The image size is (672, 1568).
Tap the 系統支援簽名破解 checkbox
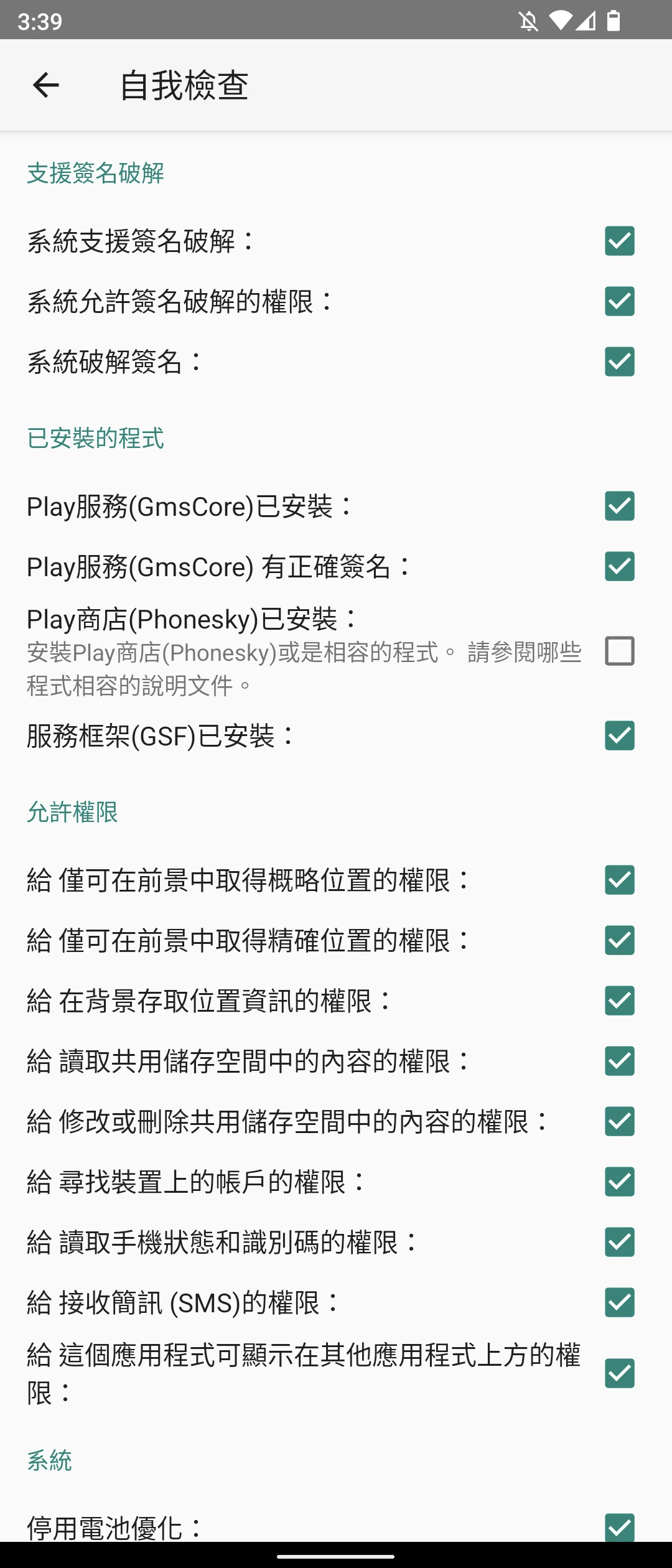pyautogui.click(x=619, y=241)
